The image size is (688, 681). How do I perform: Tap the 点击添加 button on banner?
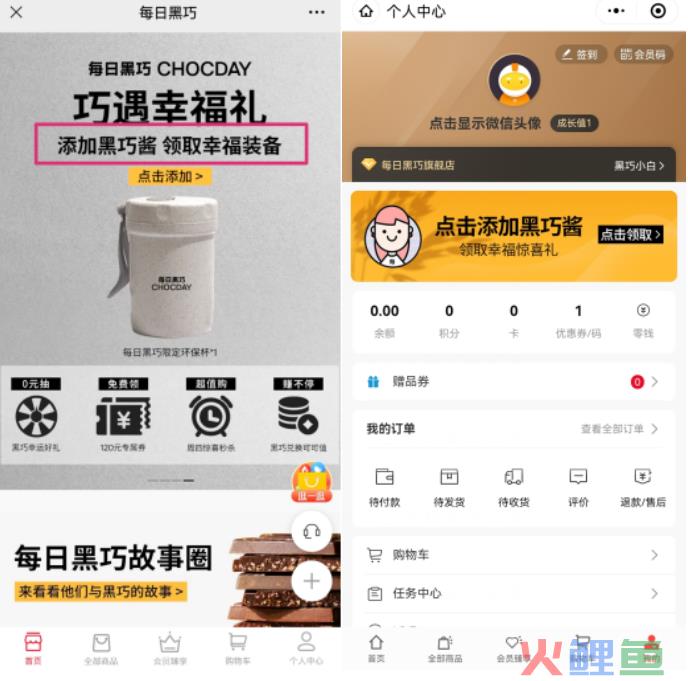(x=170, y=176)
